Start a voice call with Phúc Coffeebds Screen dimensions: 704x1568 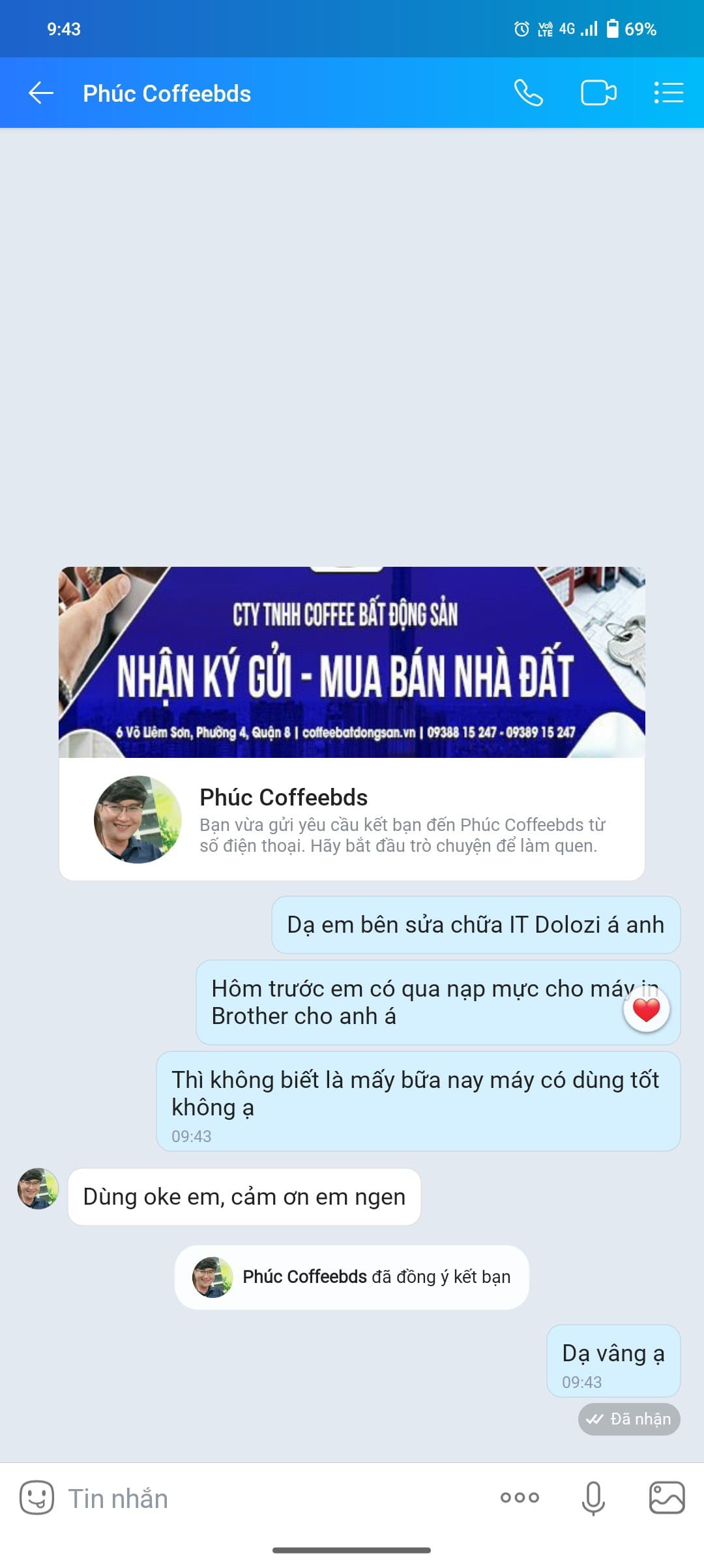click(528, 93)
